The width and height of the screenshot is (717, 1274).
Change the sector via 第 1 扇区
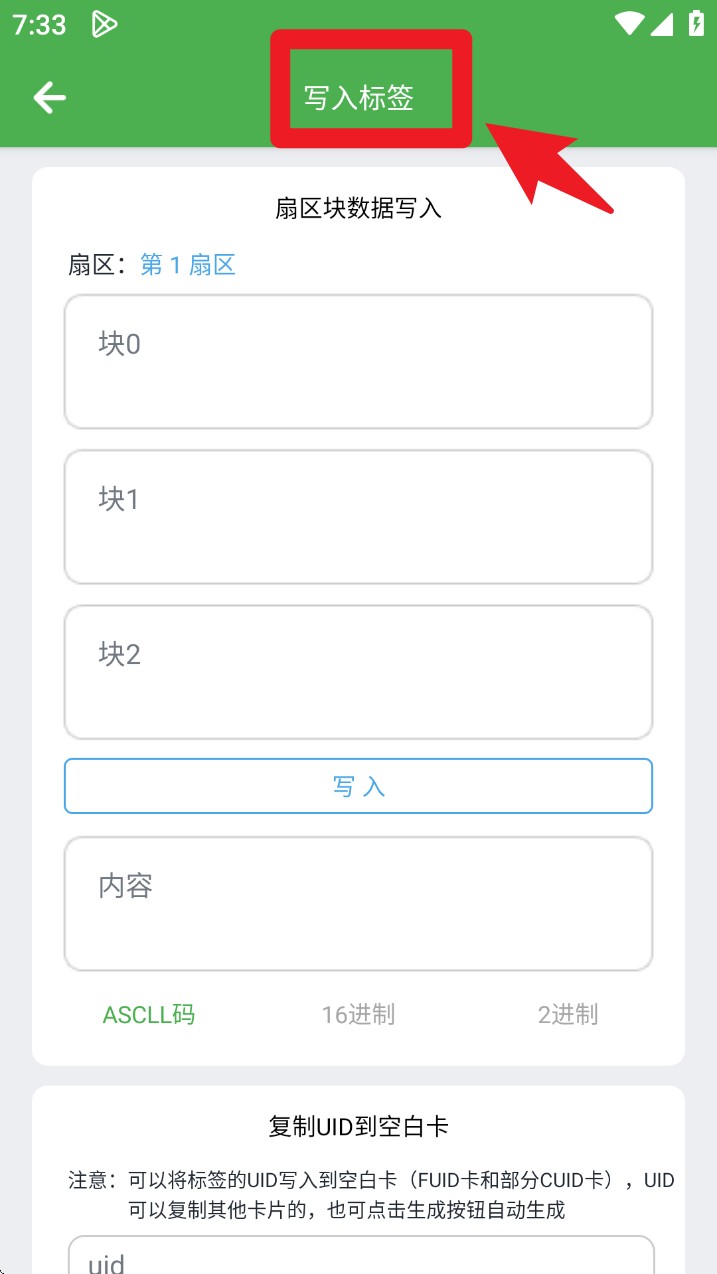click(187, 265)
